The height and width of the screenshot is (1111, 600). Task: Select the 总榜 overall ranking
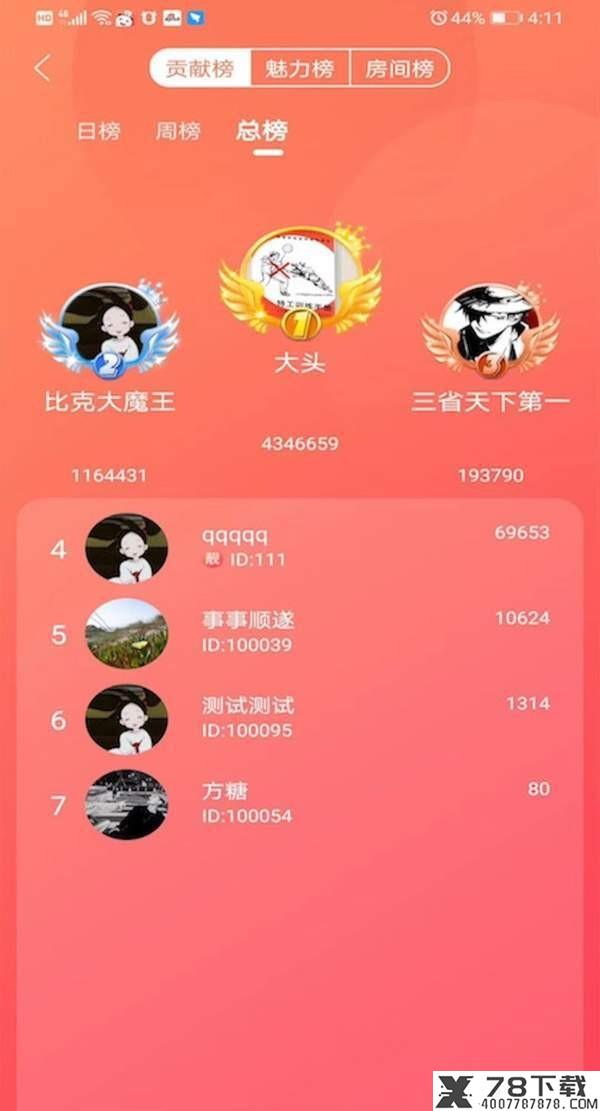262,131
